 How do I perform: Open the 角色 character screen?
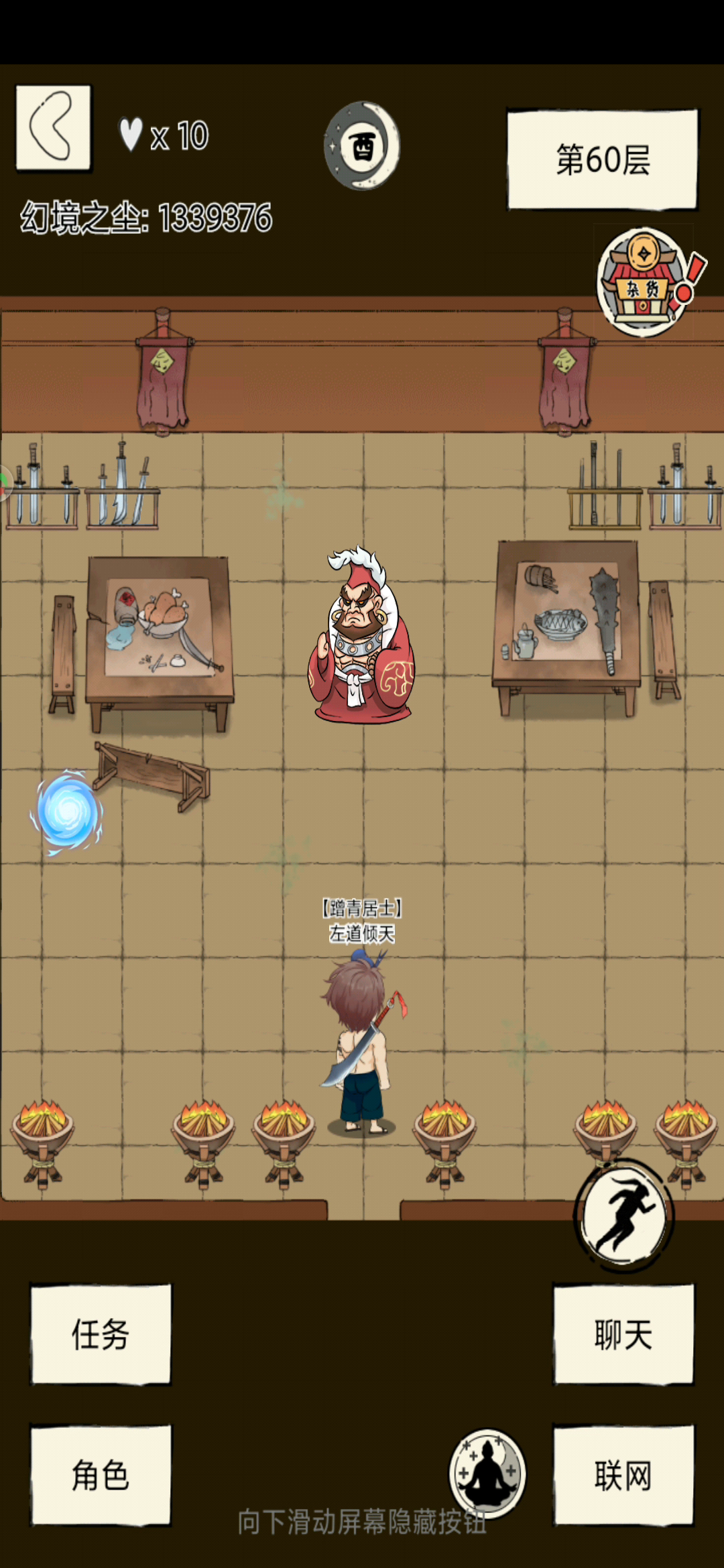(101, 1475)
